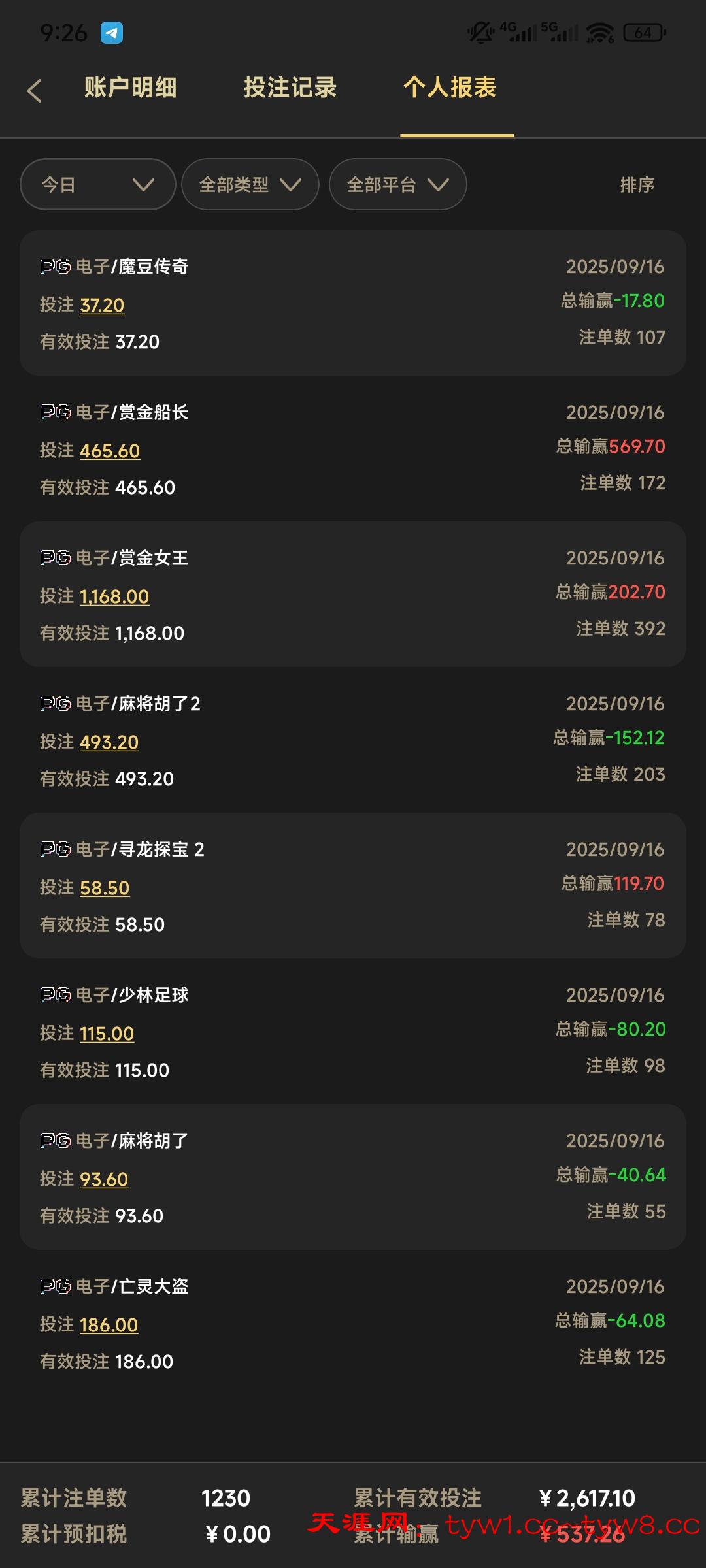Switch to the 账户明细 tab

pos(130,88)
